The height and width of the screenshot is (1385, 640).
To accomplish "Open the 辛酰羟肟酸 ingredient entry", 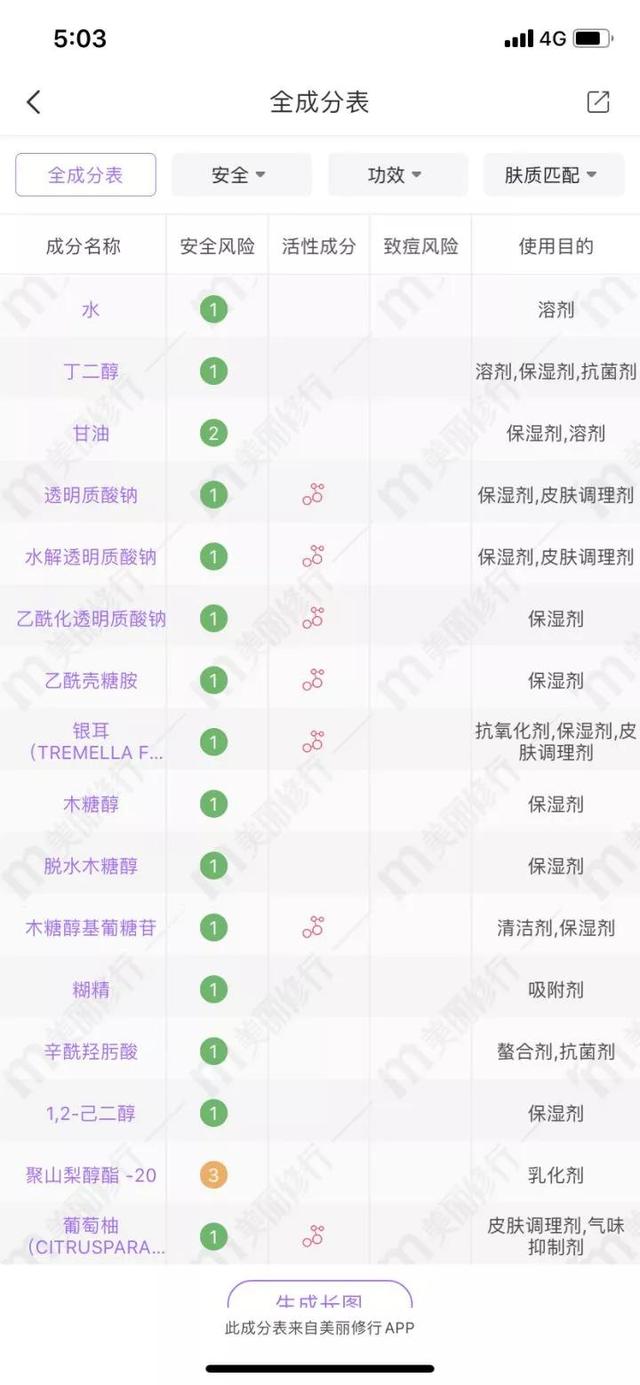I will coord(91,1052).
